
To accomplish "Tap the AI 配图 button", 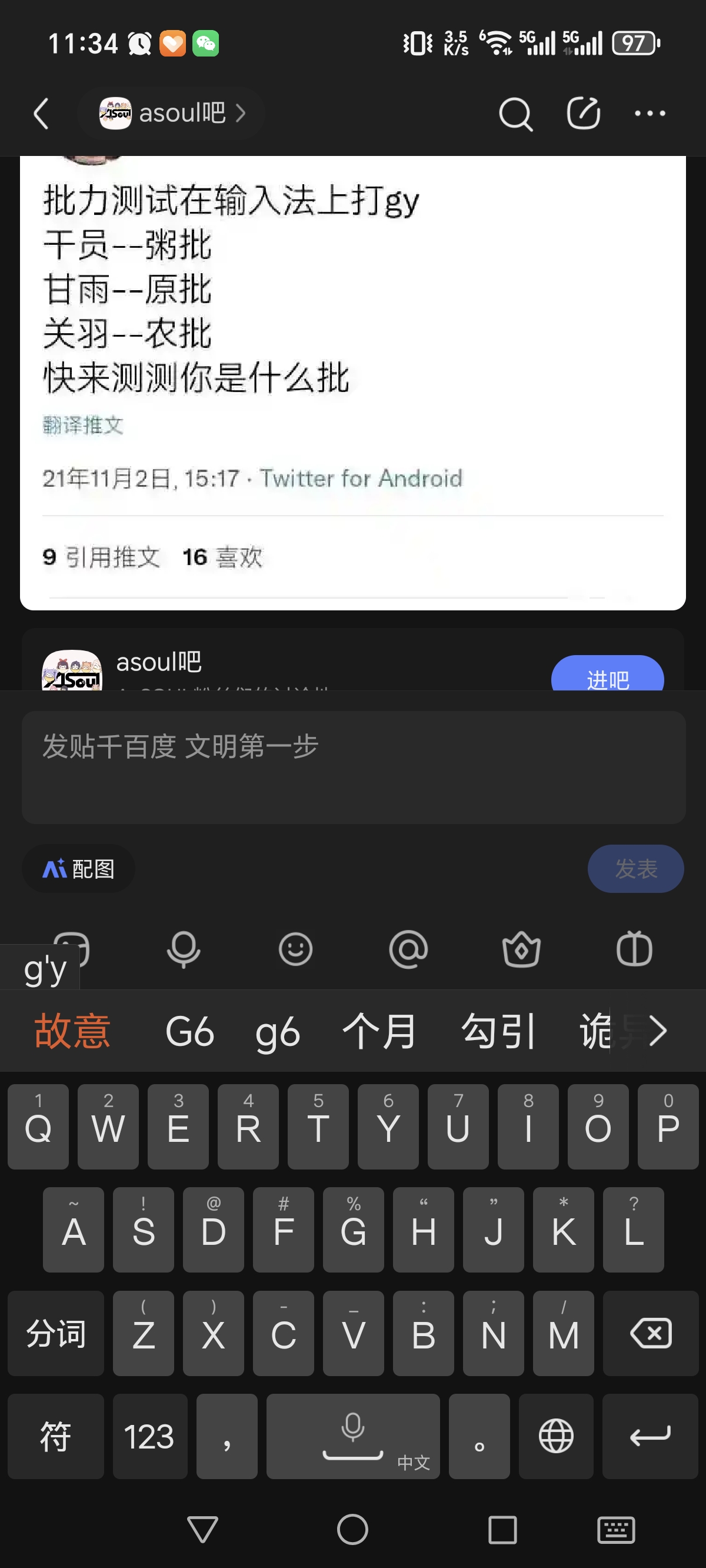I will (78, 869).
